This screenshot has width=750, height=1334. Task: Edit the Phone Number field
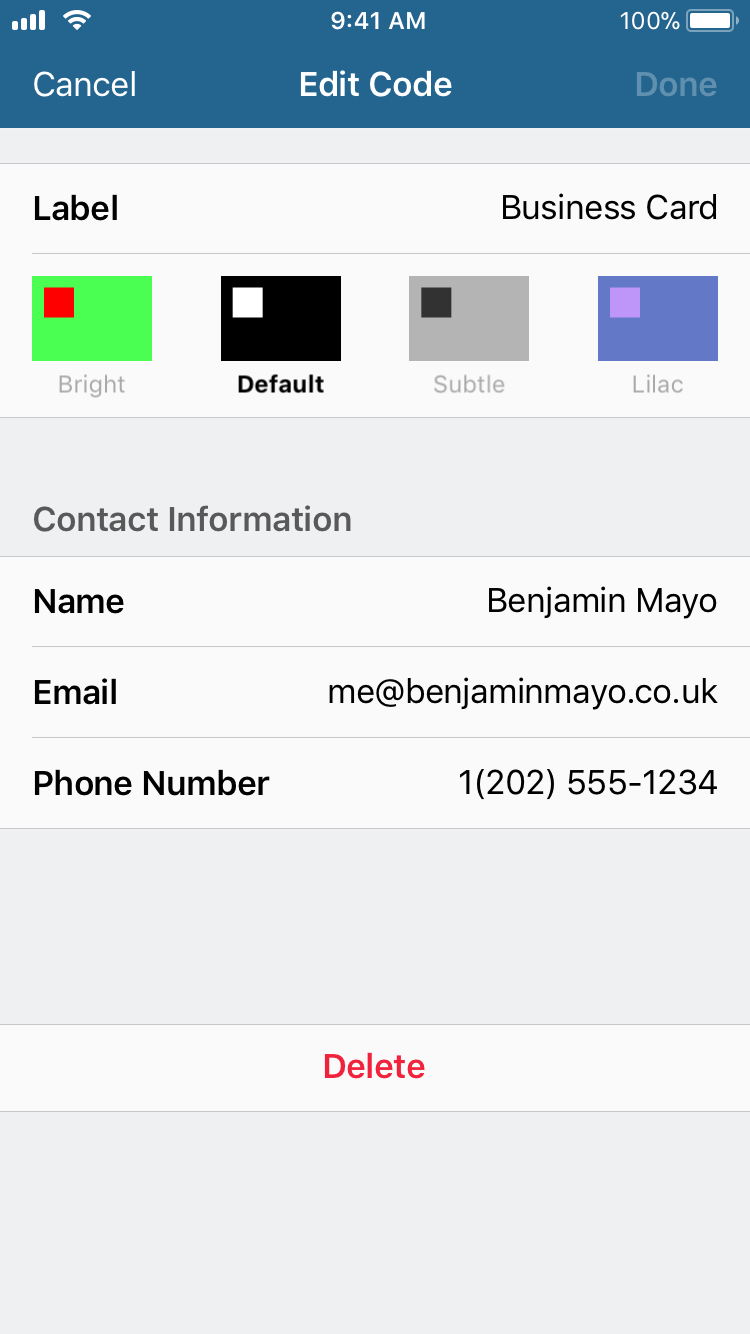click(375, 783)
